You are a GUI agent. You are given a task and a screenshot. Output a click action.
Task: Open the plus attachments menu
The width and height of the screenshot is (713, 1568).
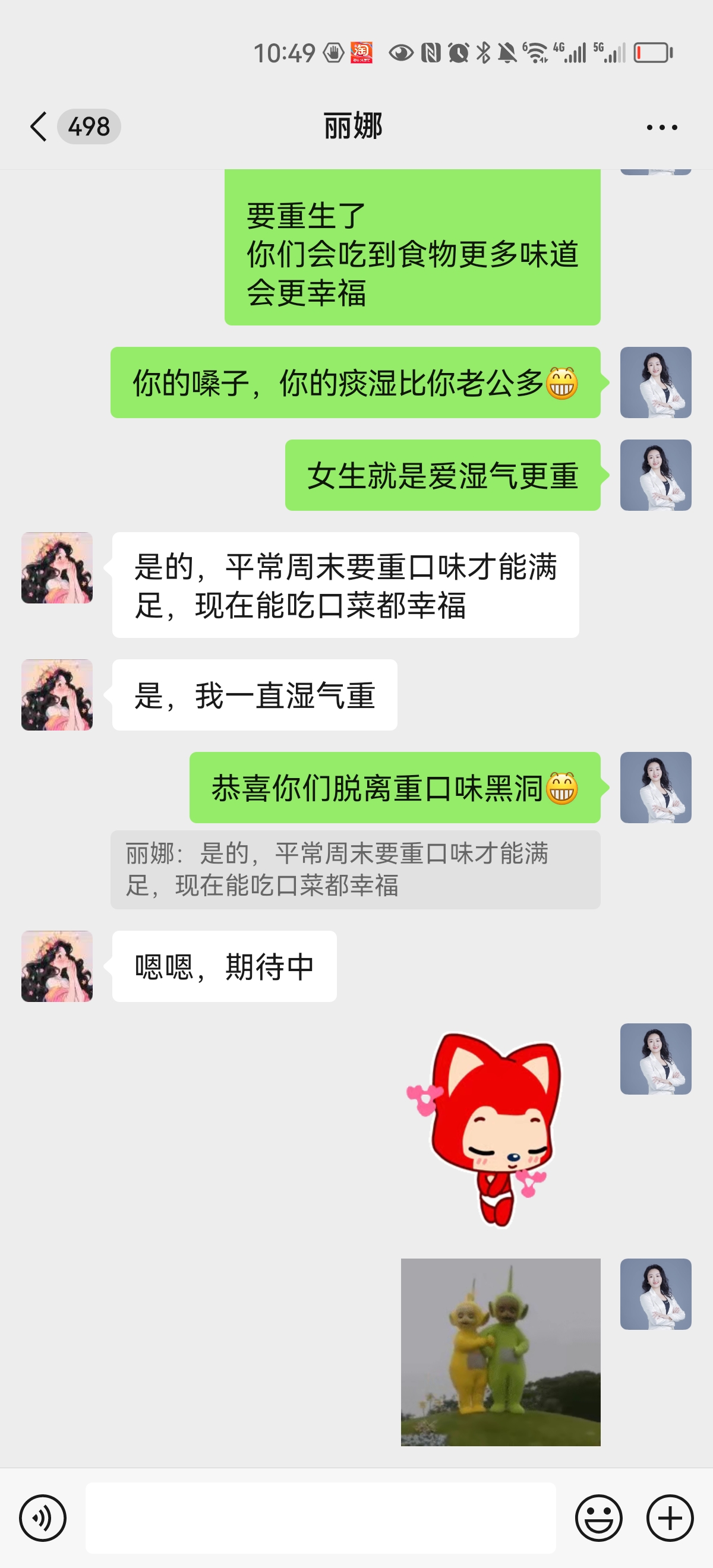(x=670, y=1518)
